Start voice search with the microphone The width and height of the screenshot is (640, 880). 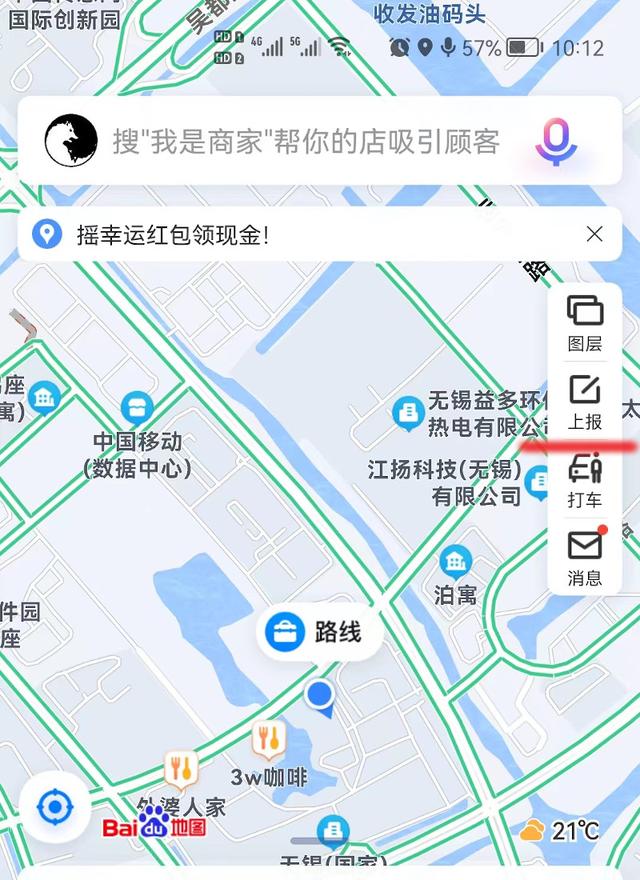click(555, 141)
